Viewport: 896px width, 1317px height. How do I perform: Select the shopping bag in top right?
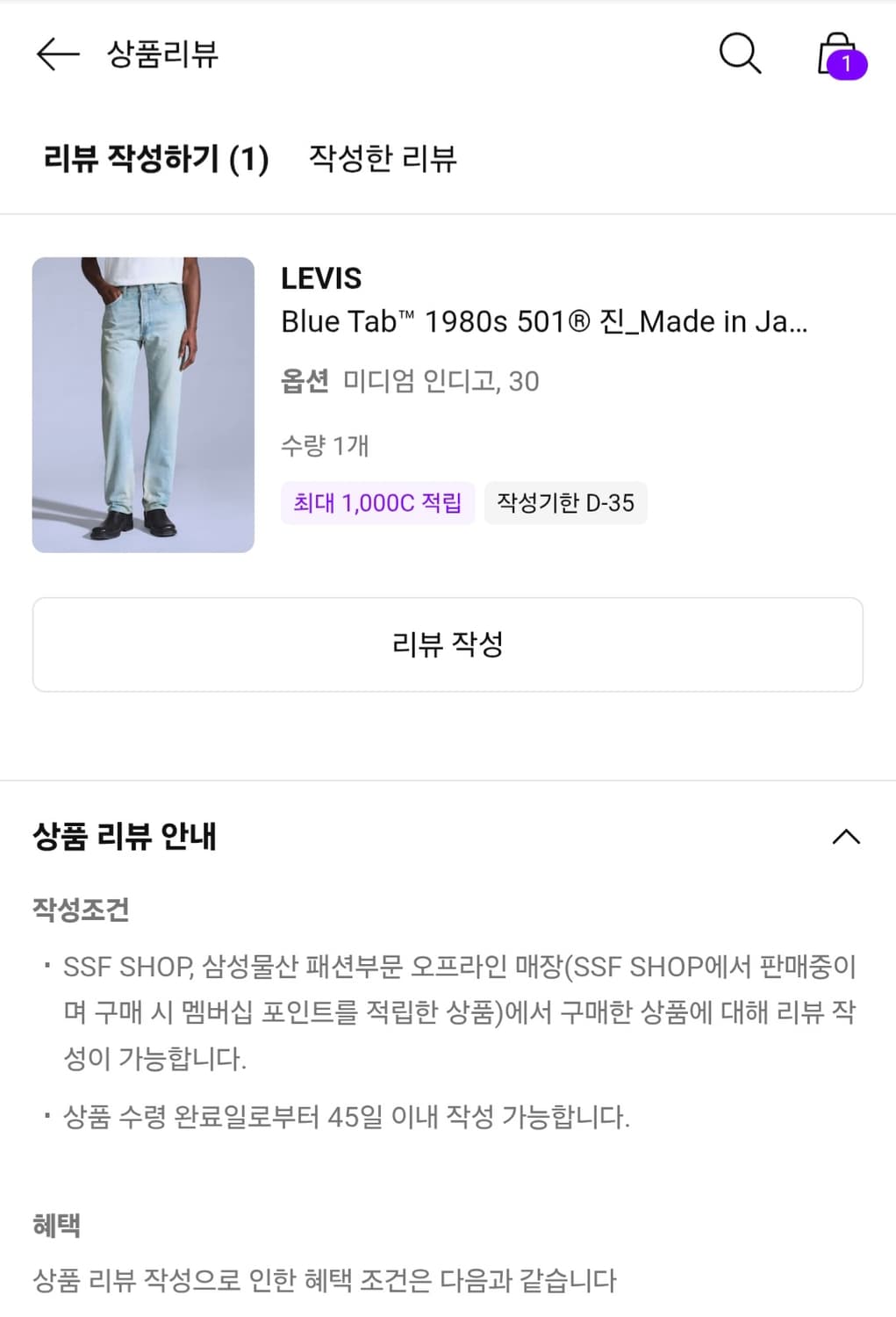click(x=837, y=54)
